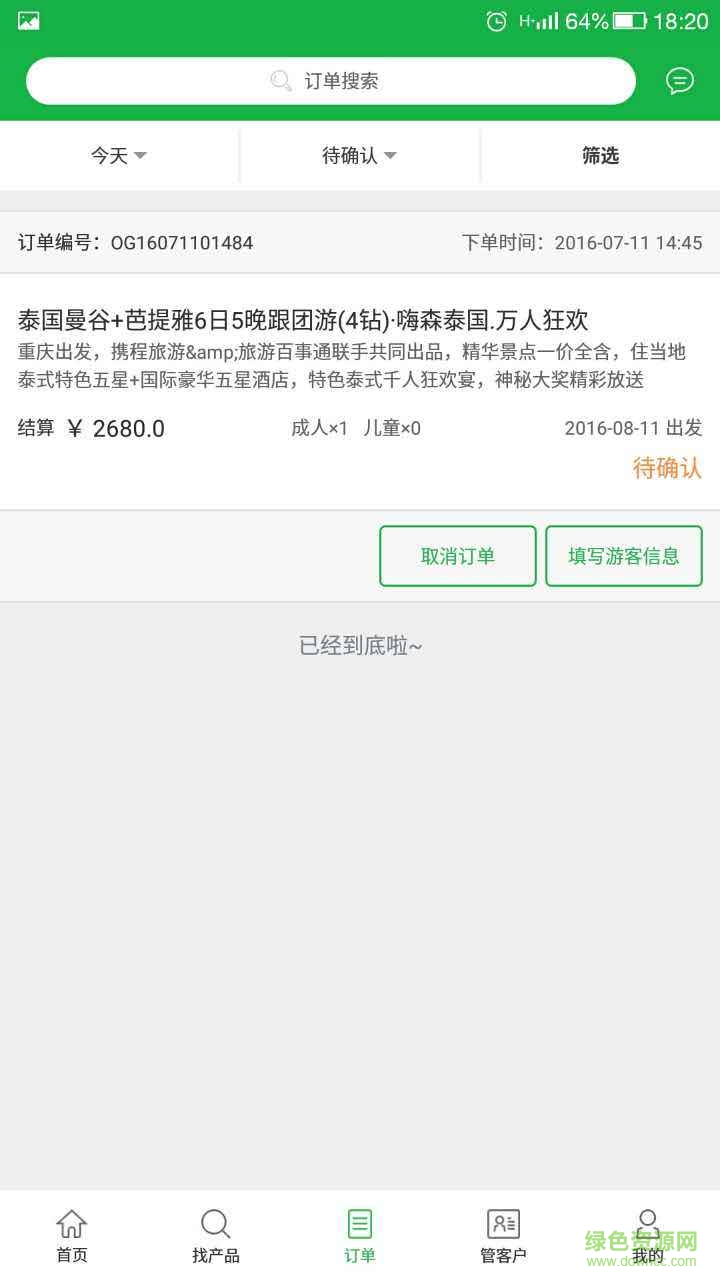Tap the orange 待确认 status label
Screen dimensions: 720x1280
pos(667,468)
